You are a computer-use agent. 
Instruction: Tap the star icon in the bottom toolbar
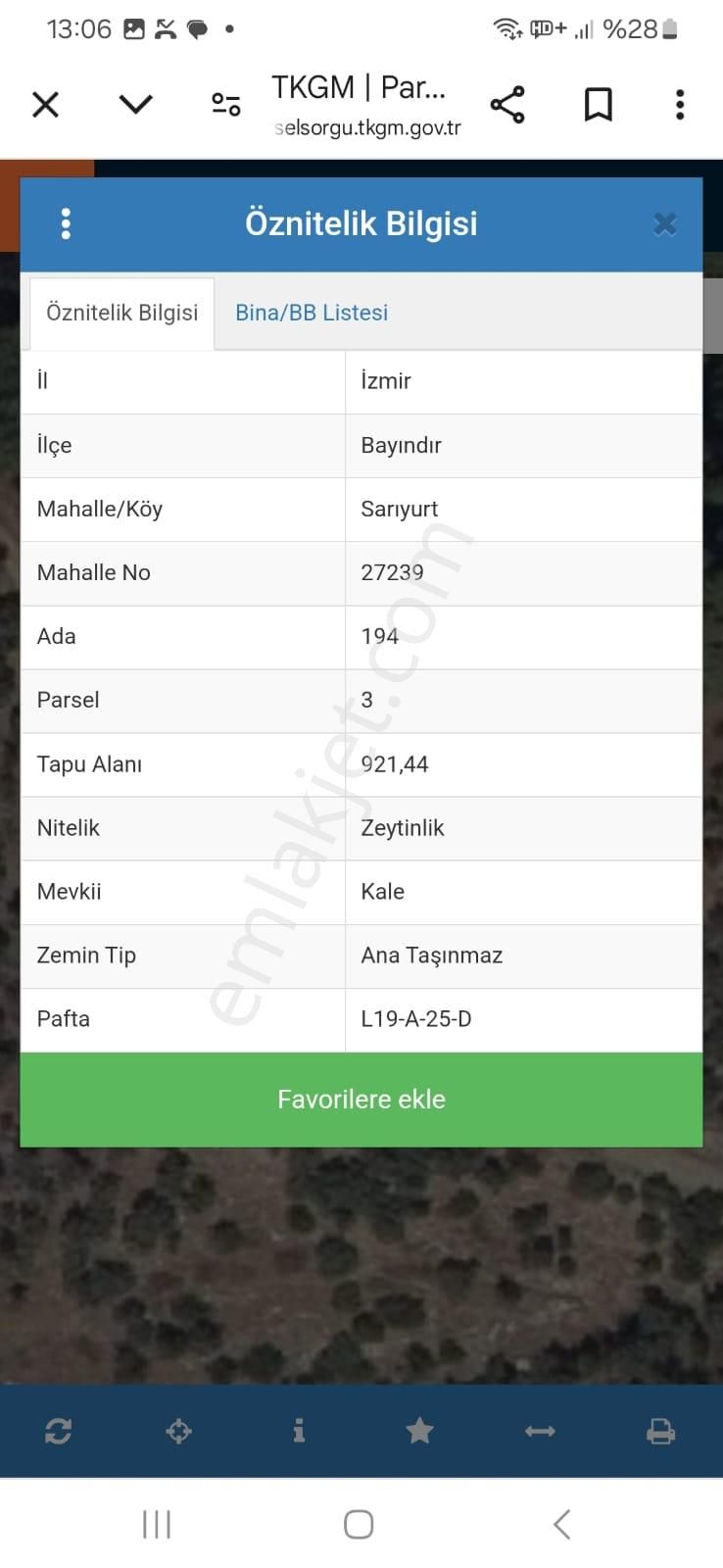tap(419, 1431)
